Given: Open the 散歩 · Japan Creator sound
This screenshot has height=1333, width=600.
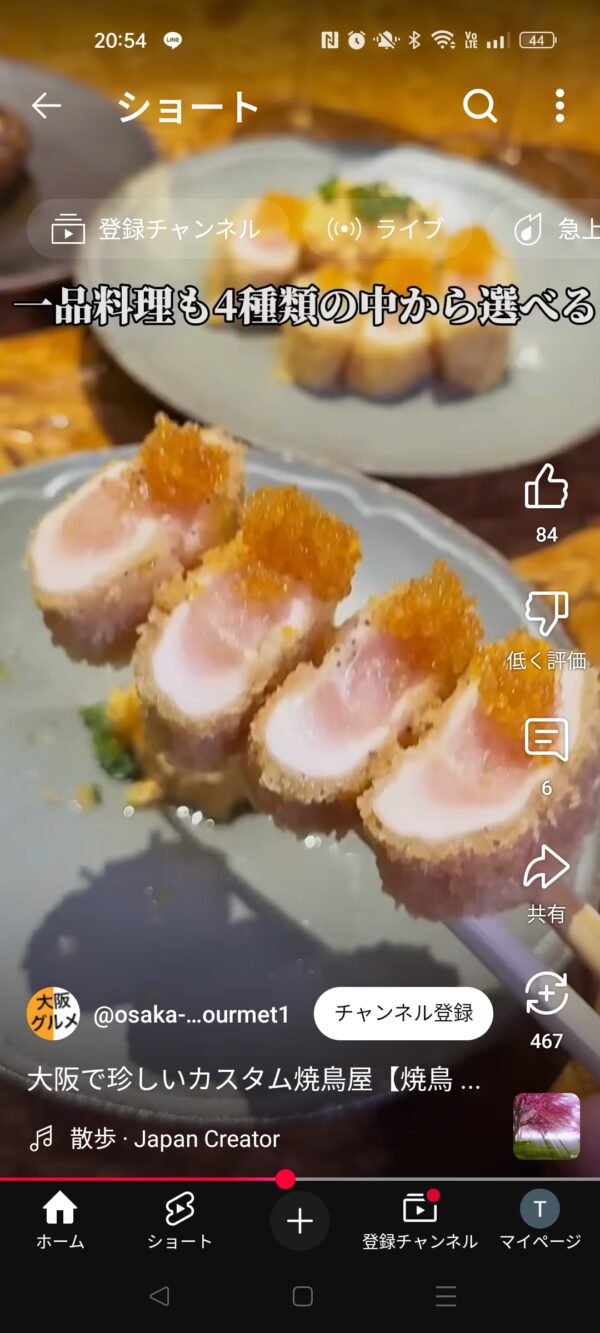Looking at the screenshot, I should pos(175,1138).
